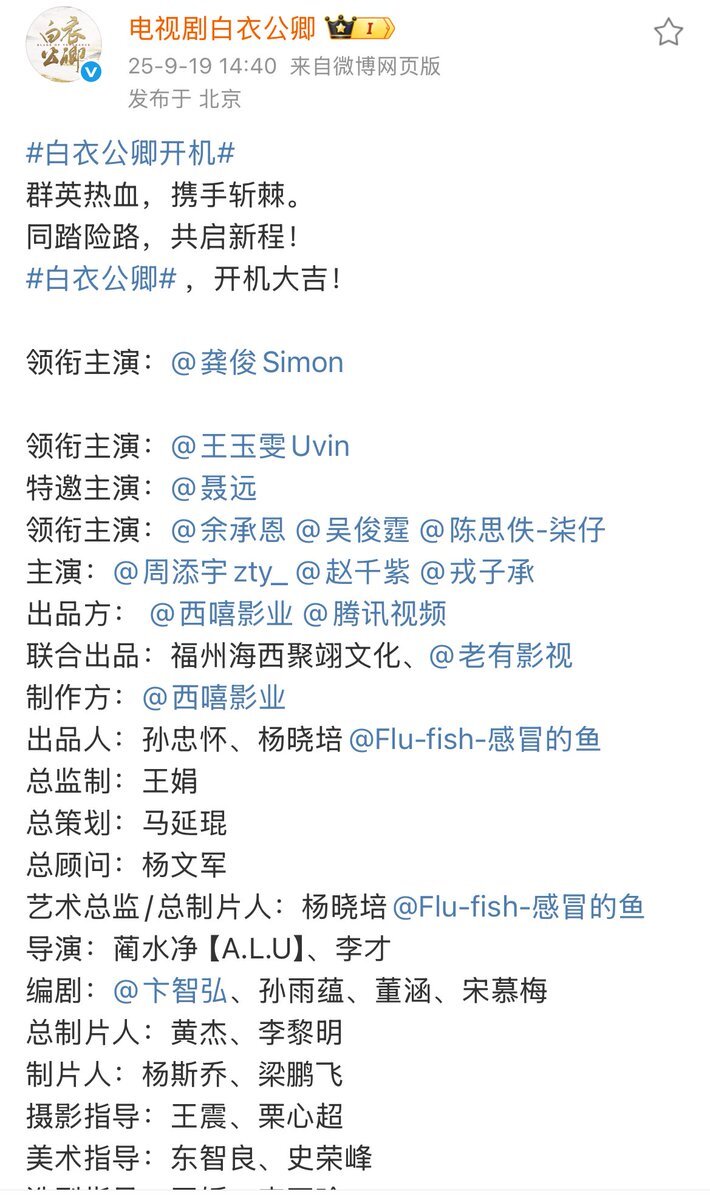Open the profile of @聂远

tap(214, 488)
